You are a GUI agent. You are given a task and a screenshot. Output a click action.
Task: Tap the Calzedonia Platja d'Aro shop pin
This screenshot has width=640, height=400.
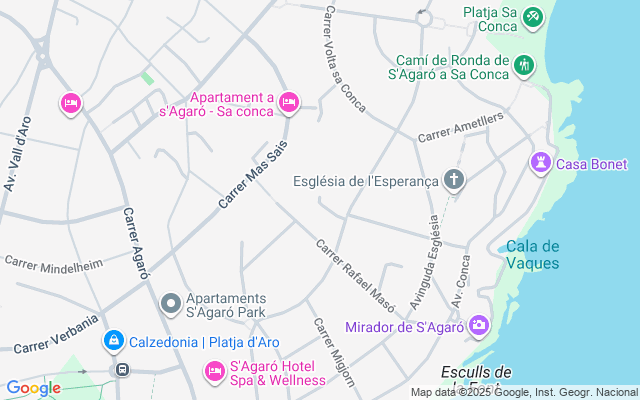[x=114, y=342]
